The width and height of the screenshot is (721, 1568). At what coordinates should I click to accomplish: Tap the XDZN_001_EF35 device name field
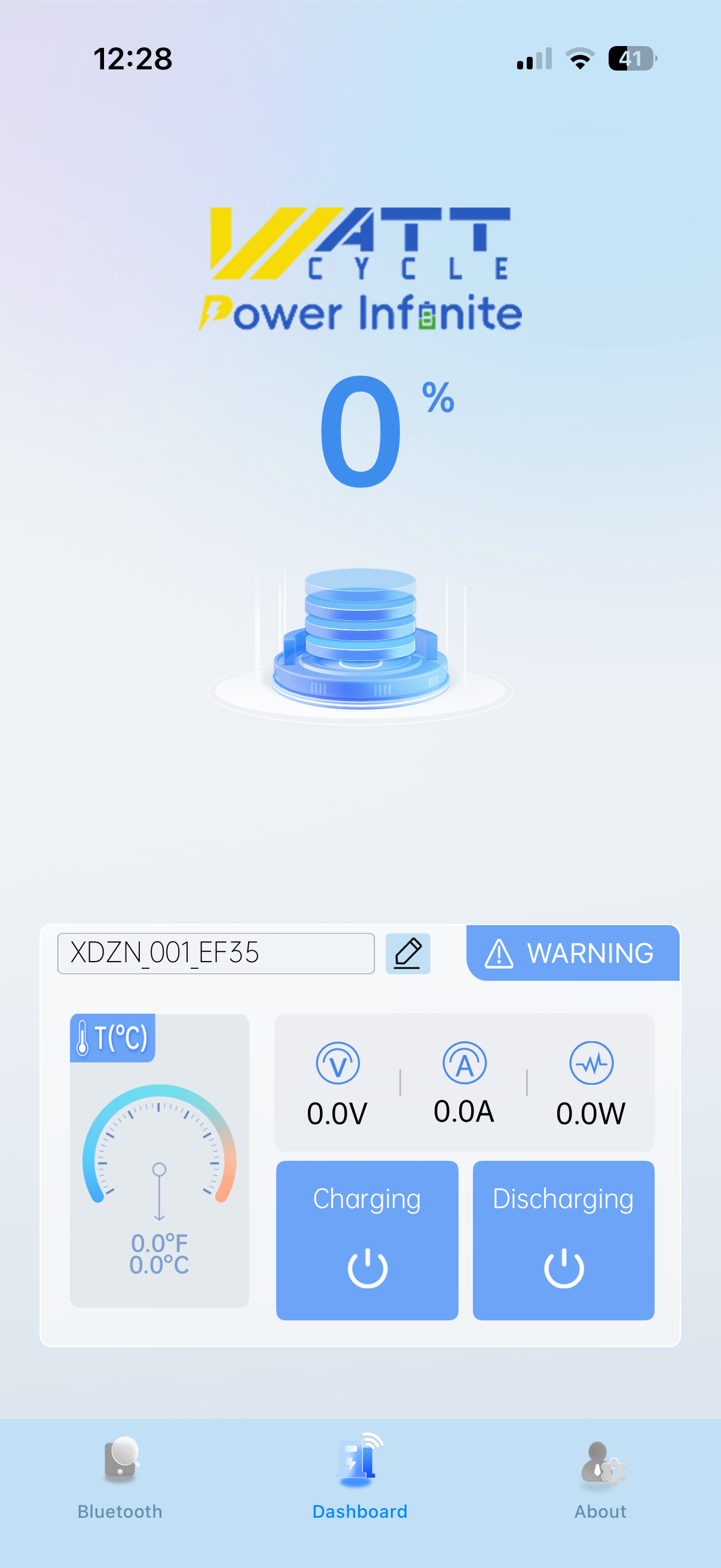215,953
